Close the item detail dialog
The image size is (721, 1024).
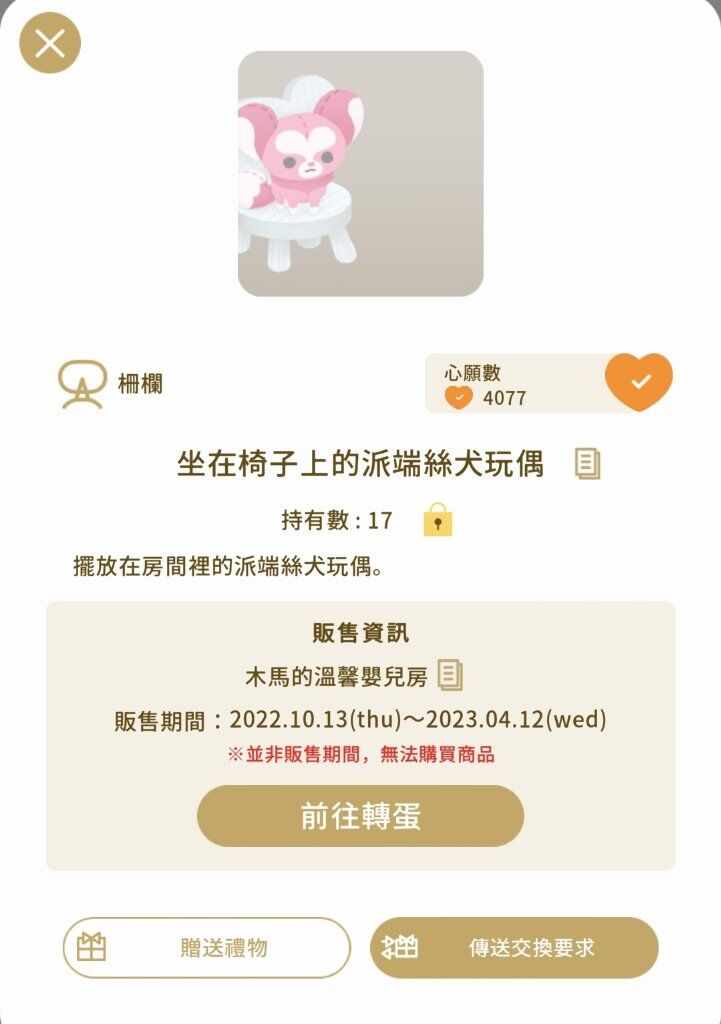coord(50,43)
